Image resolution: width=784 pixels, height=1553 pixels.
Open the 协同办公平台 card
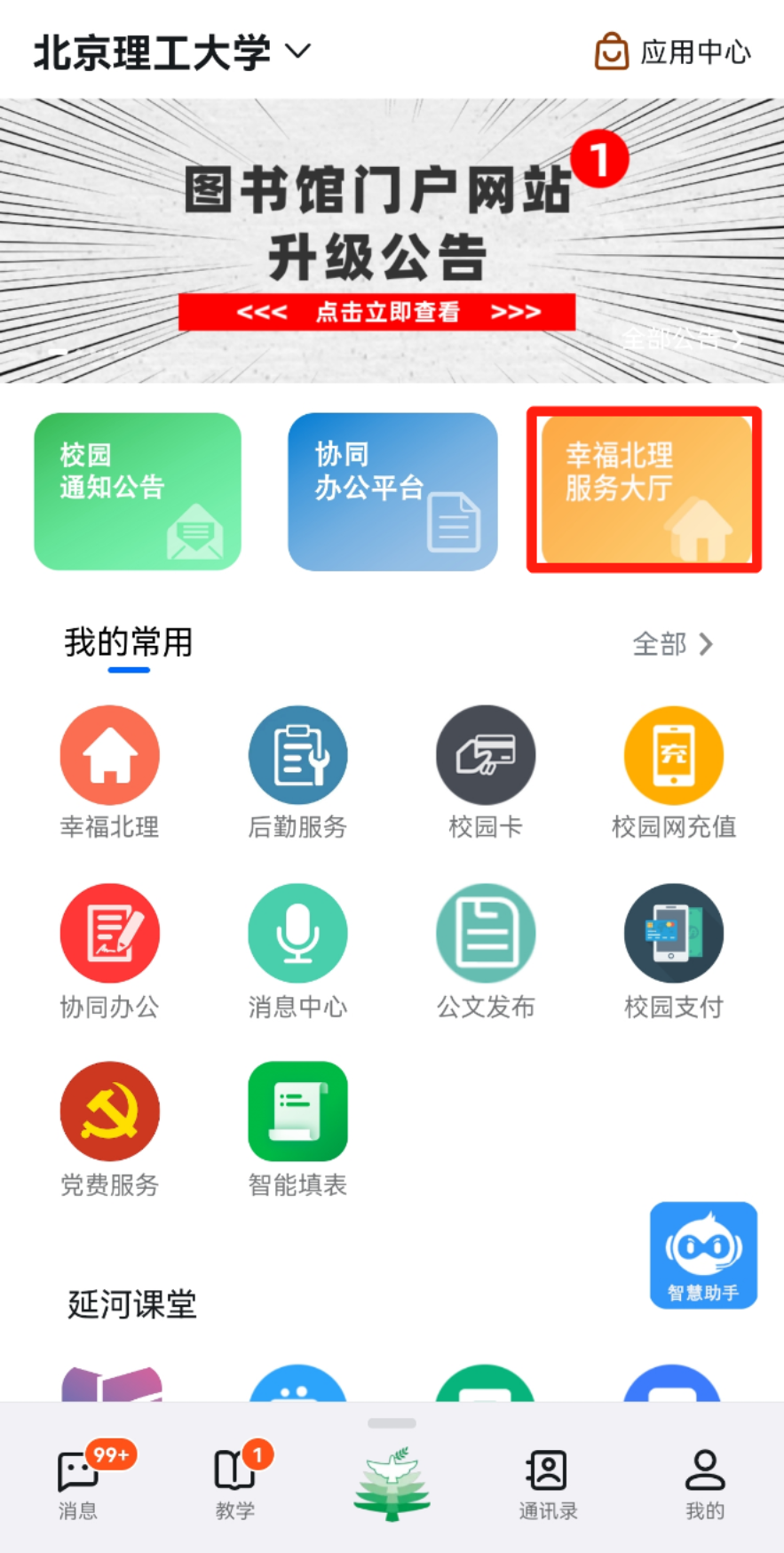[x=392, y=490]
